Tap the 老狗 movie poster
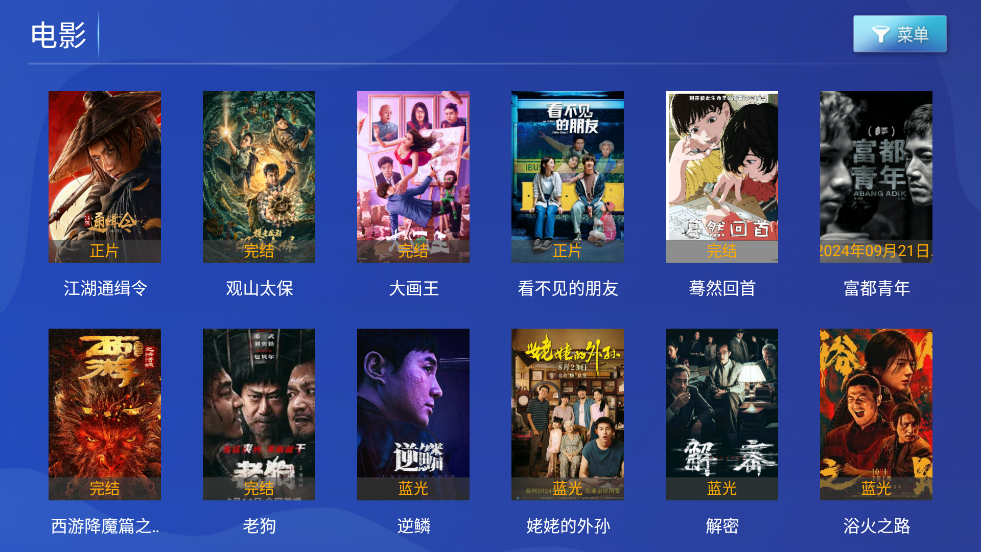Image resolution: width=981 pixels, height=552 pixels. click(x=259, y=414)
